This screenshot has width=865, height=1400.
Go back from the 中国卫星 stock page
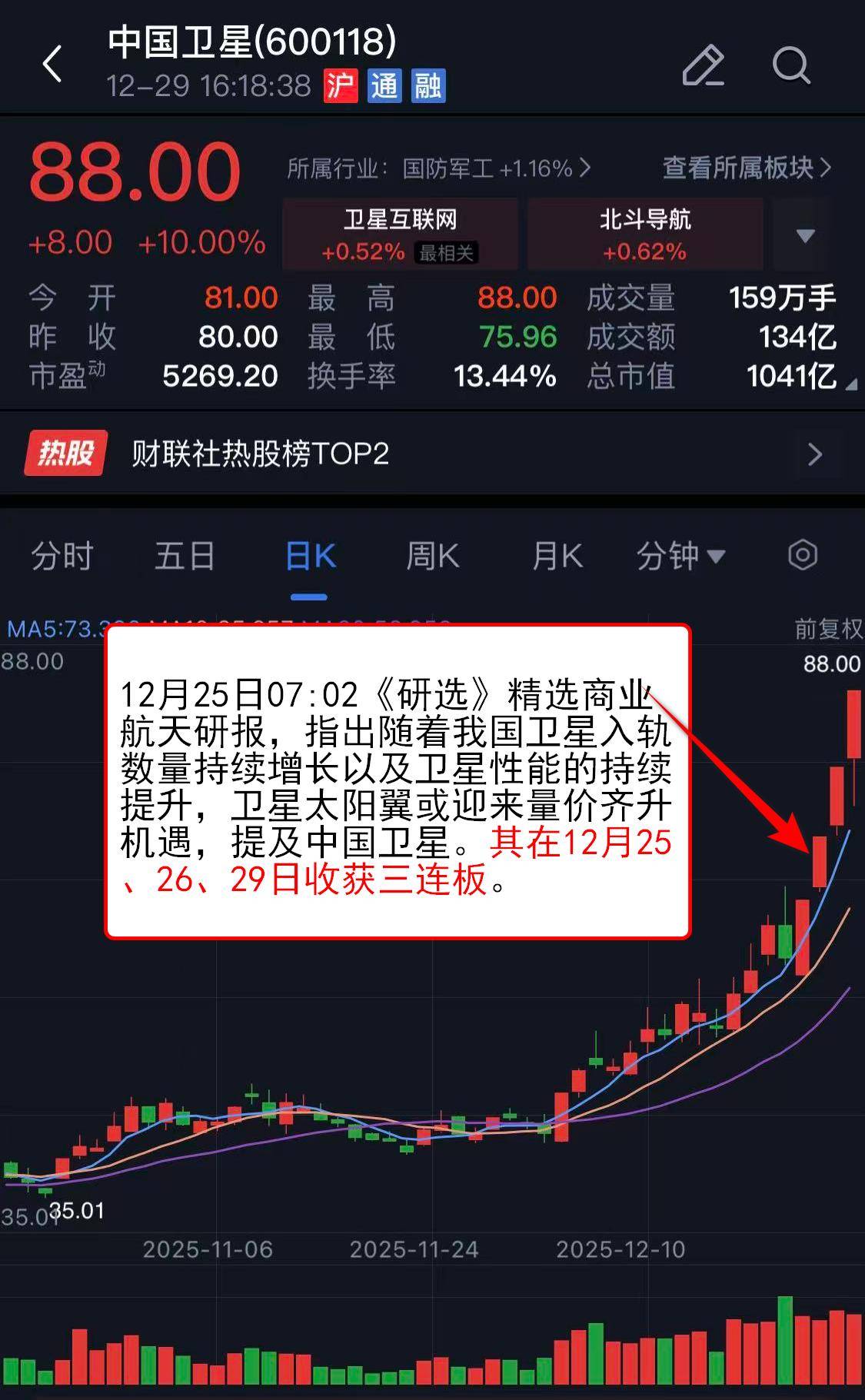tap(52, 64)
